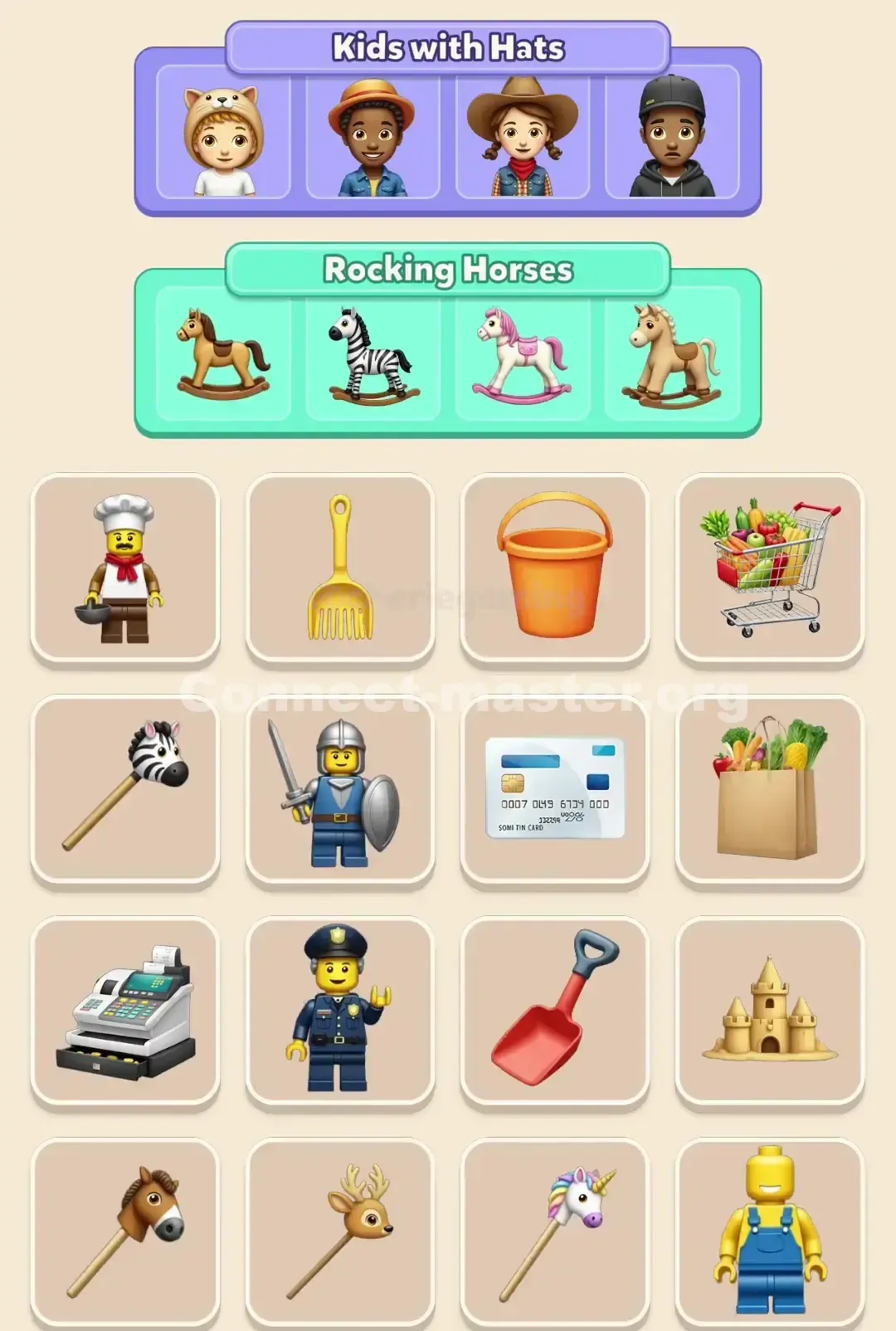Select the zebra rocking horse
The width and height of the screenshot is (896, 1331).
click(372, 357)
